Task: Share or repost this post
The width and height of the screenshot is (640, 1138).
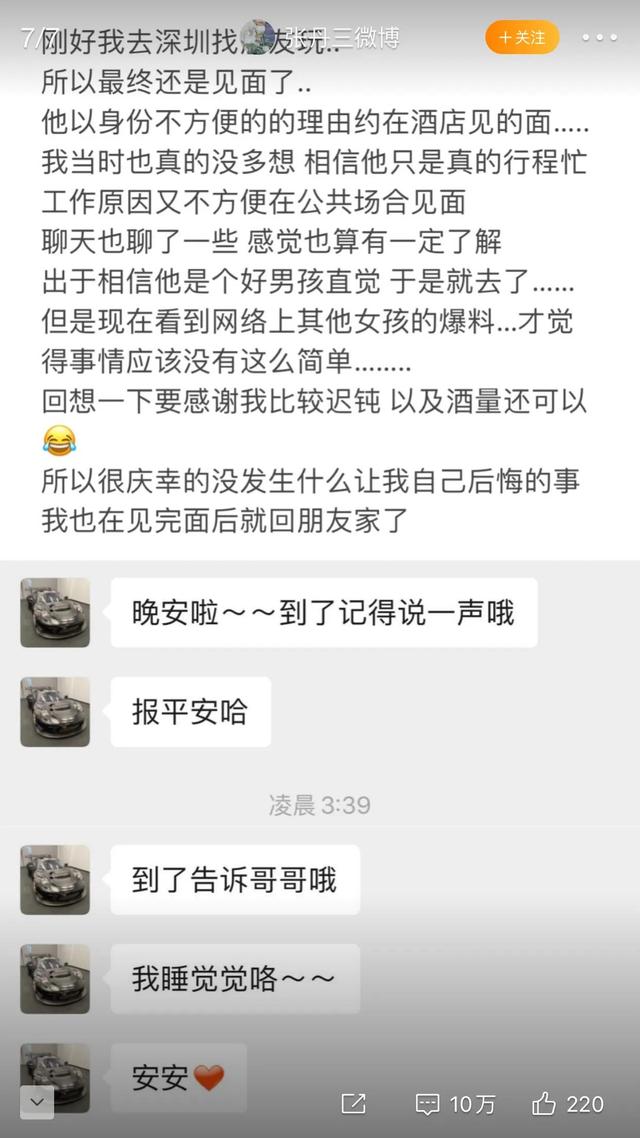Action: 353,1104
